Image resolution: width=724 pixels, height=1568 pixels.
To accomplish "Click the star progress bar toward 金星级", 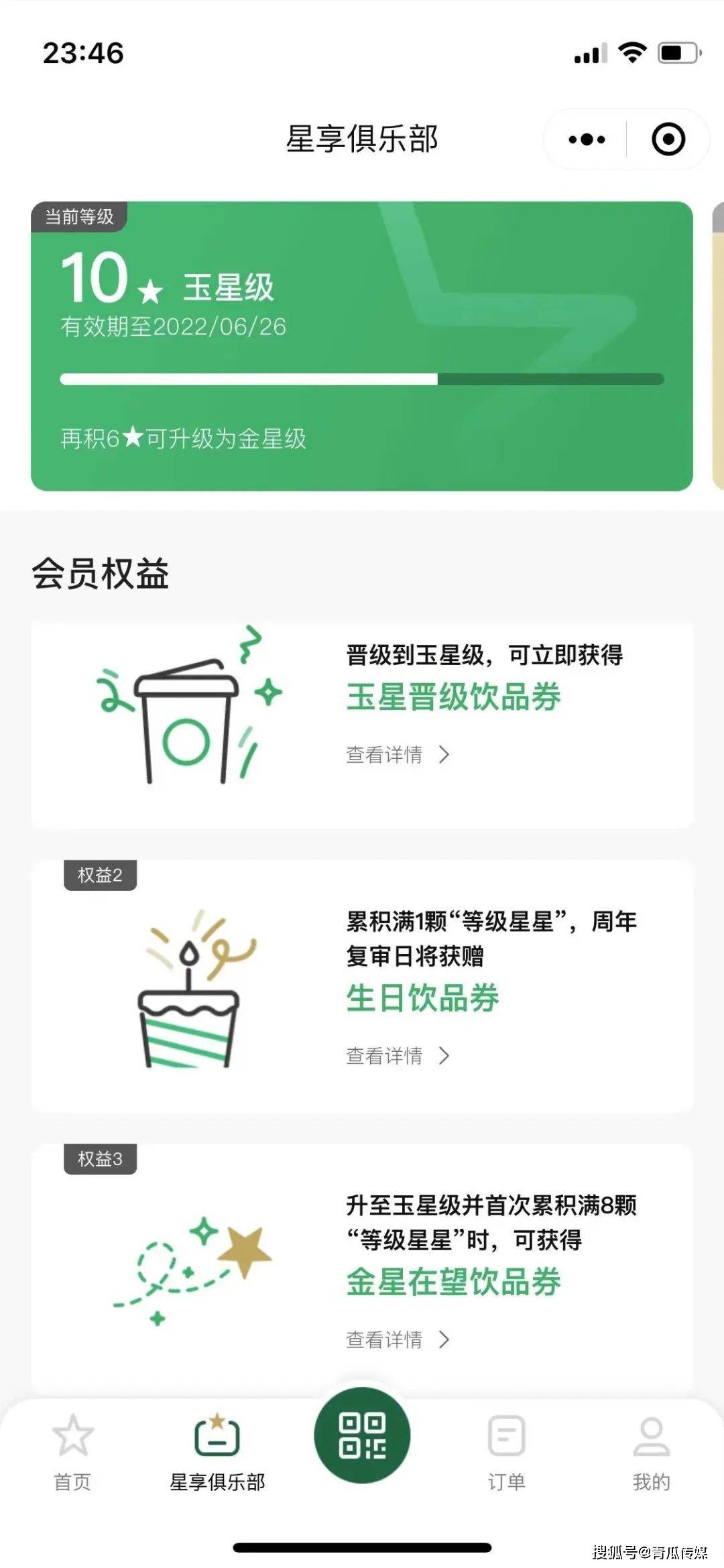I will click(x=362, y=379).
